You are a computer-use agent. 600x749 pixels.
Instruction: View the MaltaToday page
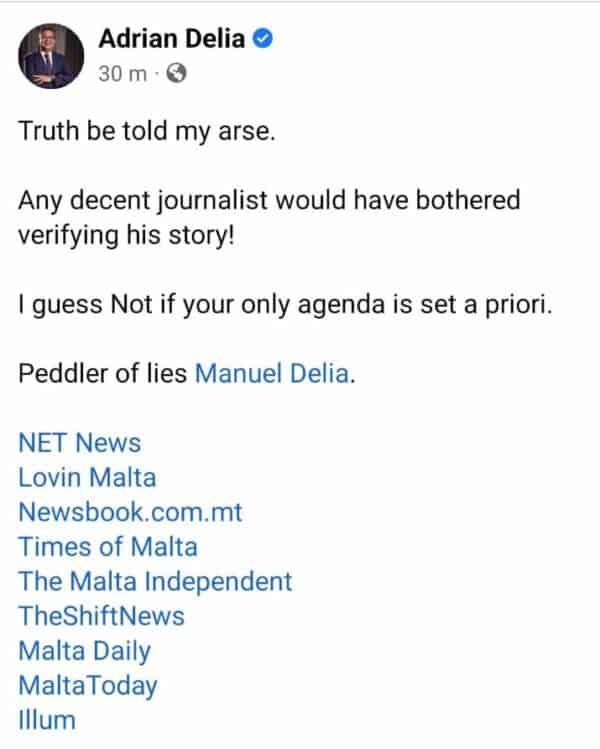click(x=88, y=685)
